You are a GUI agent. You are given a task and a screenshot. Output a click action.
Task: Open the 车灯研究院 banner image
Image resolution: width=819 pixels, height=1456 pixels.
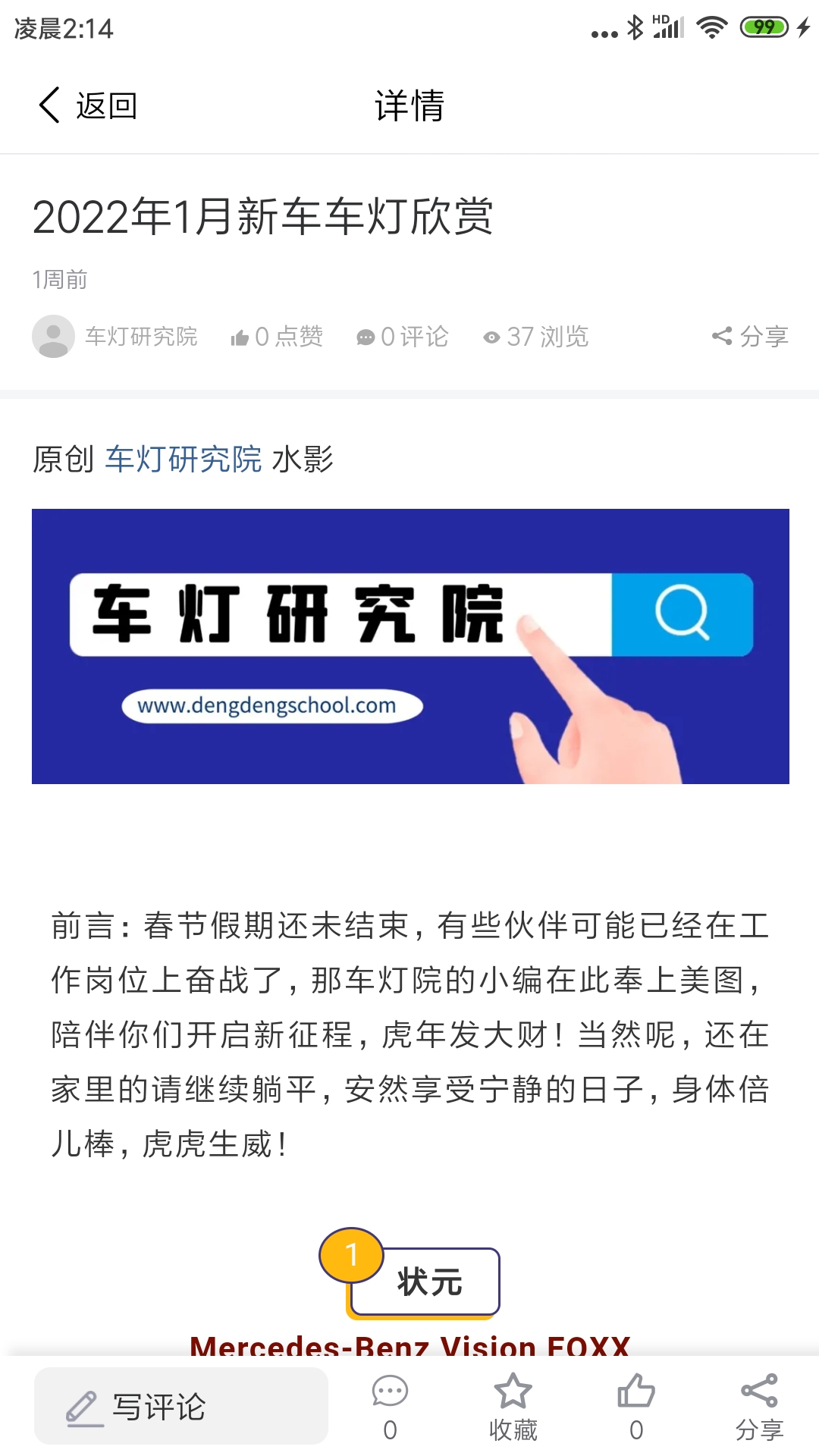(x=410, y=646)
